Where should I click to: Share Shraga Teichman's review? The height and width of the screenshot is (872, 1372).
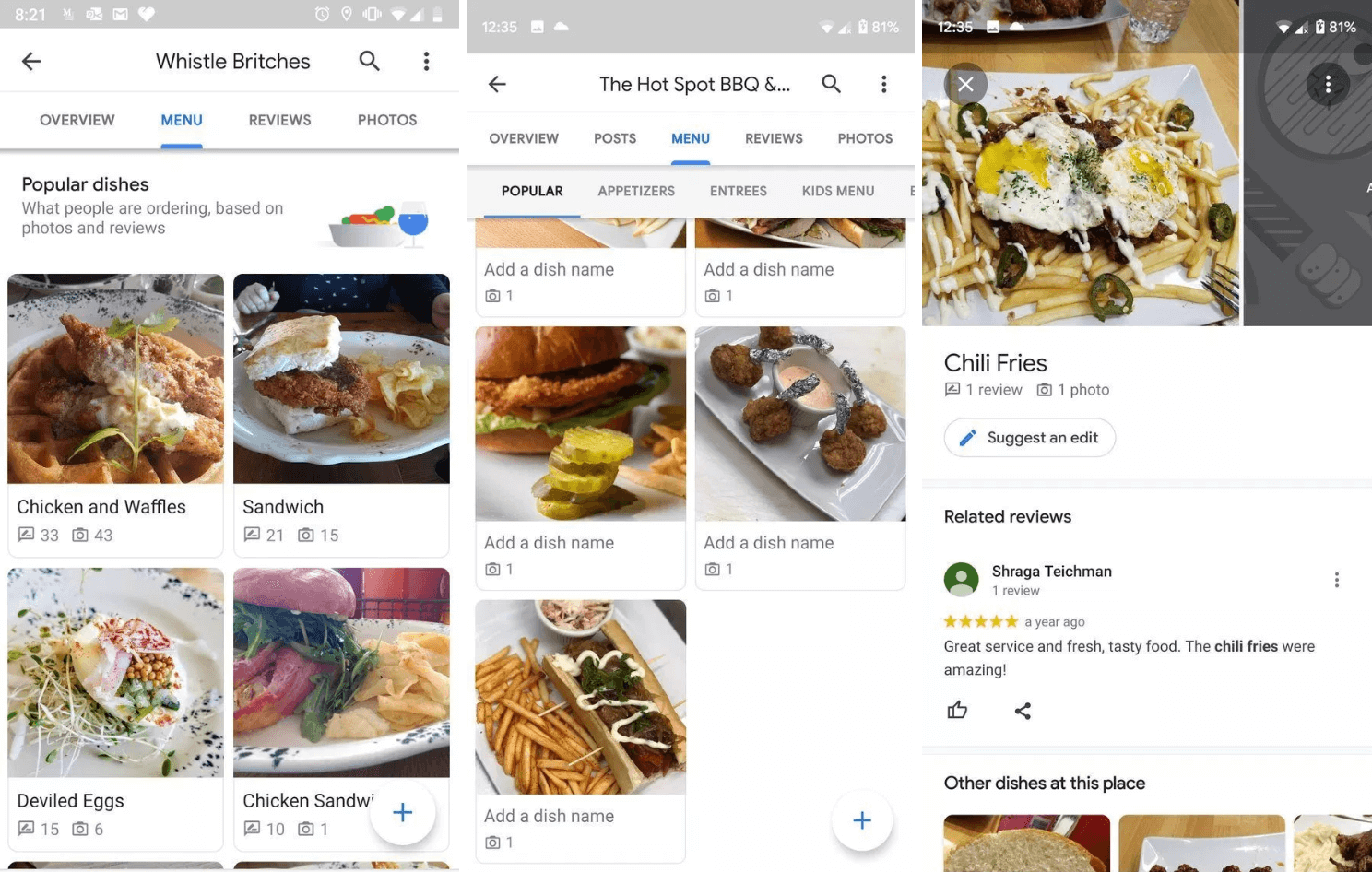point(1023,711)
